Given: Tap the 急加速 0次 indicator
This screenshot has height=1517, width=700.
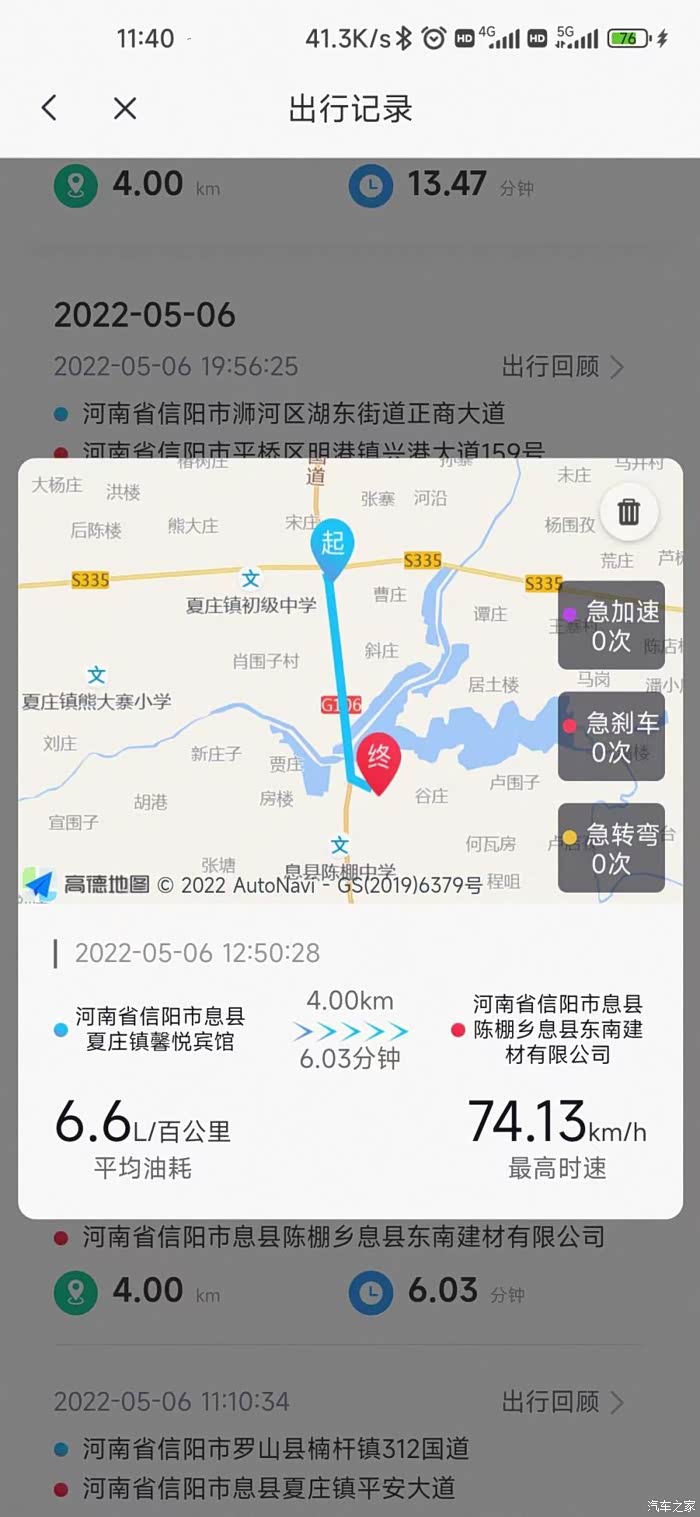Looking at the screenshot, I should pos(611,625).
